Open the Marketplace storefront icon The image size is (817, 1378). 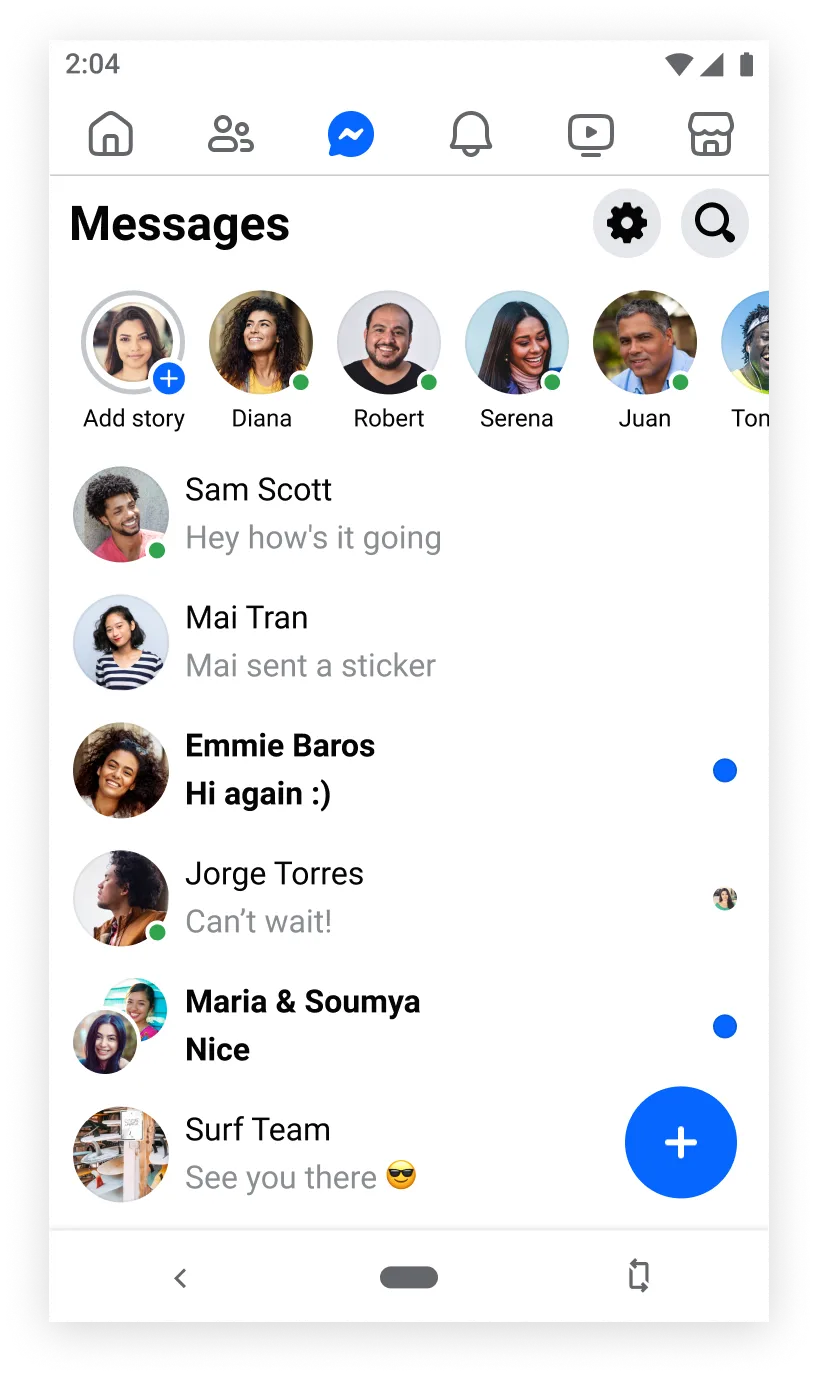710,133
